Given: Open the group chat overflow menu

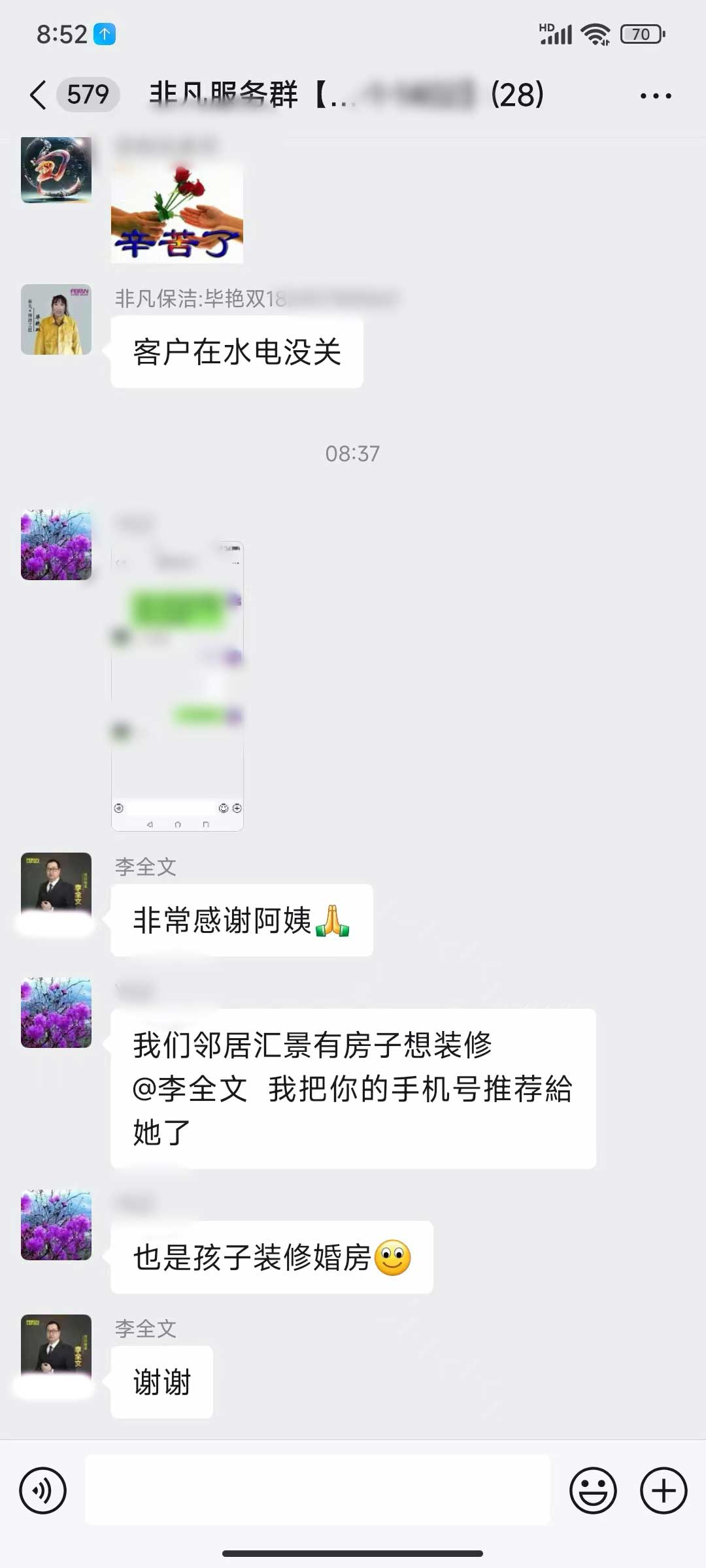Looking at the screenshot, I should point(655,95).
